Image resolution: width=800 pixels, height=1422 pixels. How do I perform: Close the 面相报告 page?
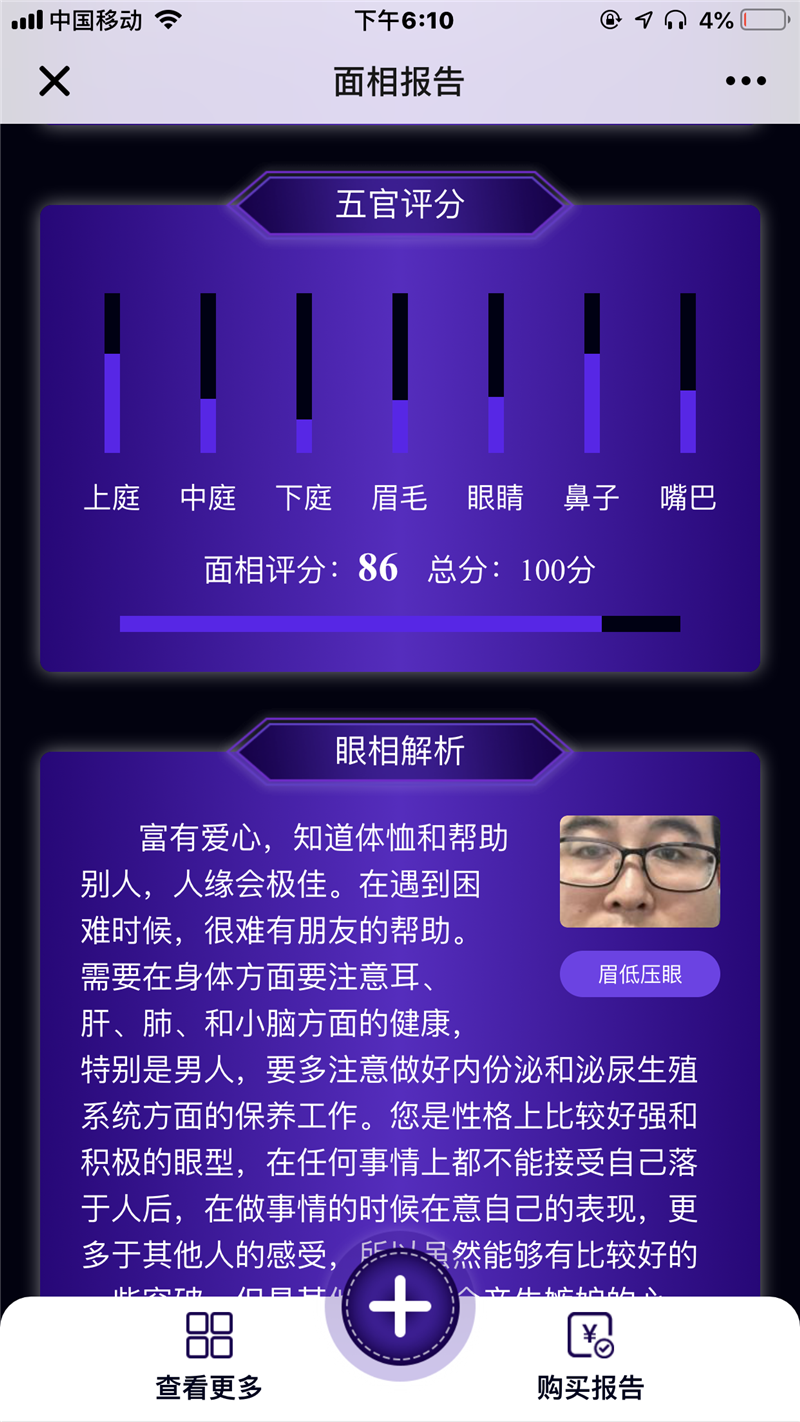pyautogui.click(x=54, y=81)
